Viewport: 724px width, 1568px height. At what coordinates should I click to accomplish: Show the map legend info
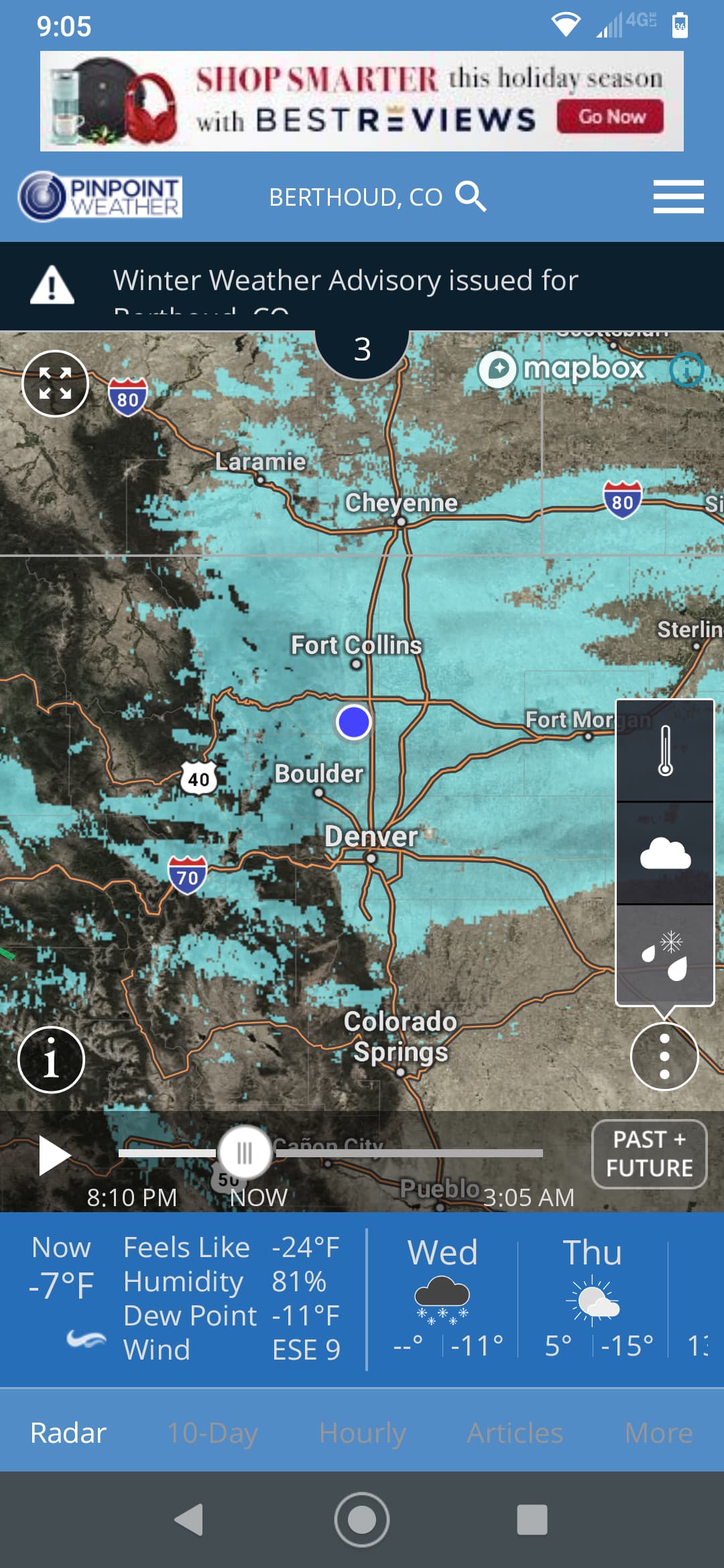51,1060
